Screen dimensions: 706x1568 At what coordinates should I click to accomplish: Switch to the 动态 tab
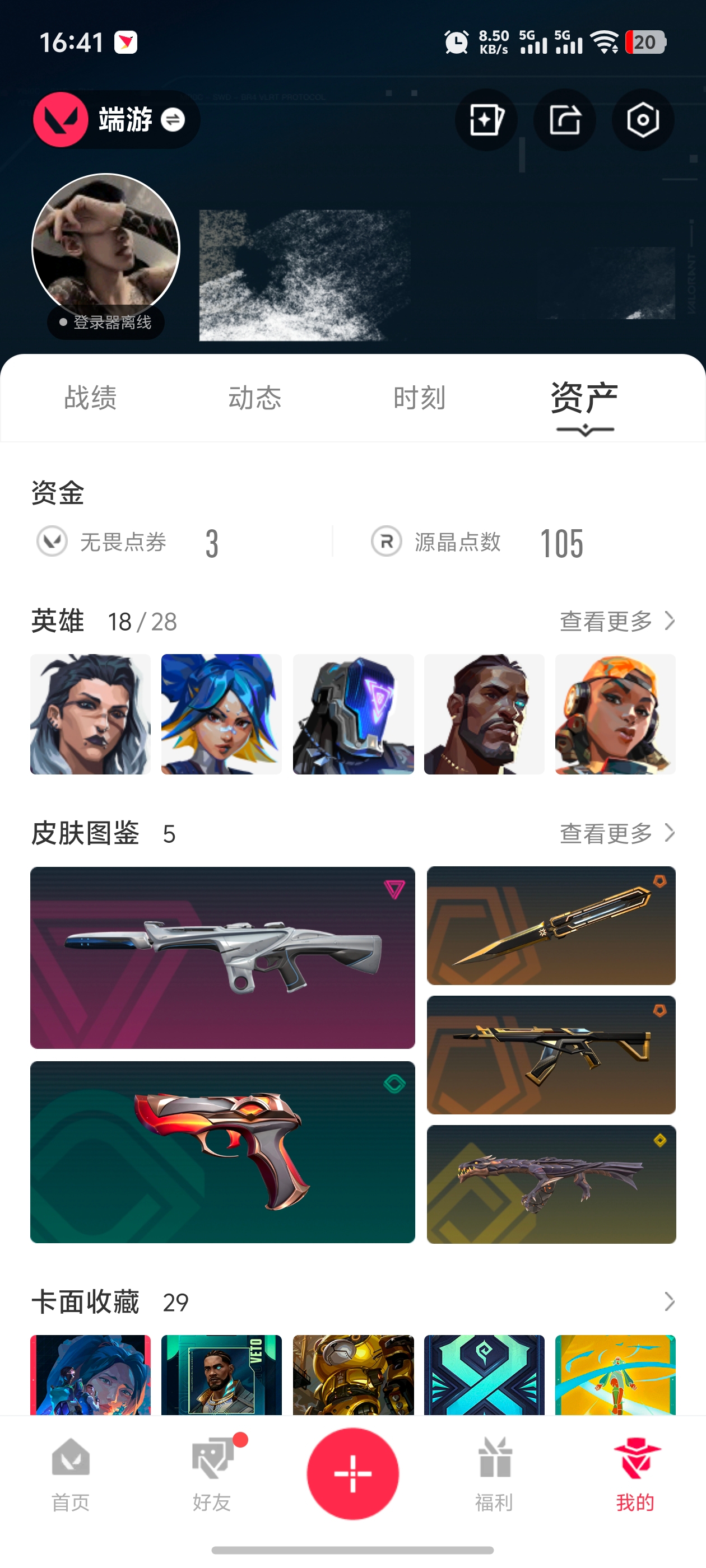point(254,398)
